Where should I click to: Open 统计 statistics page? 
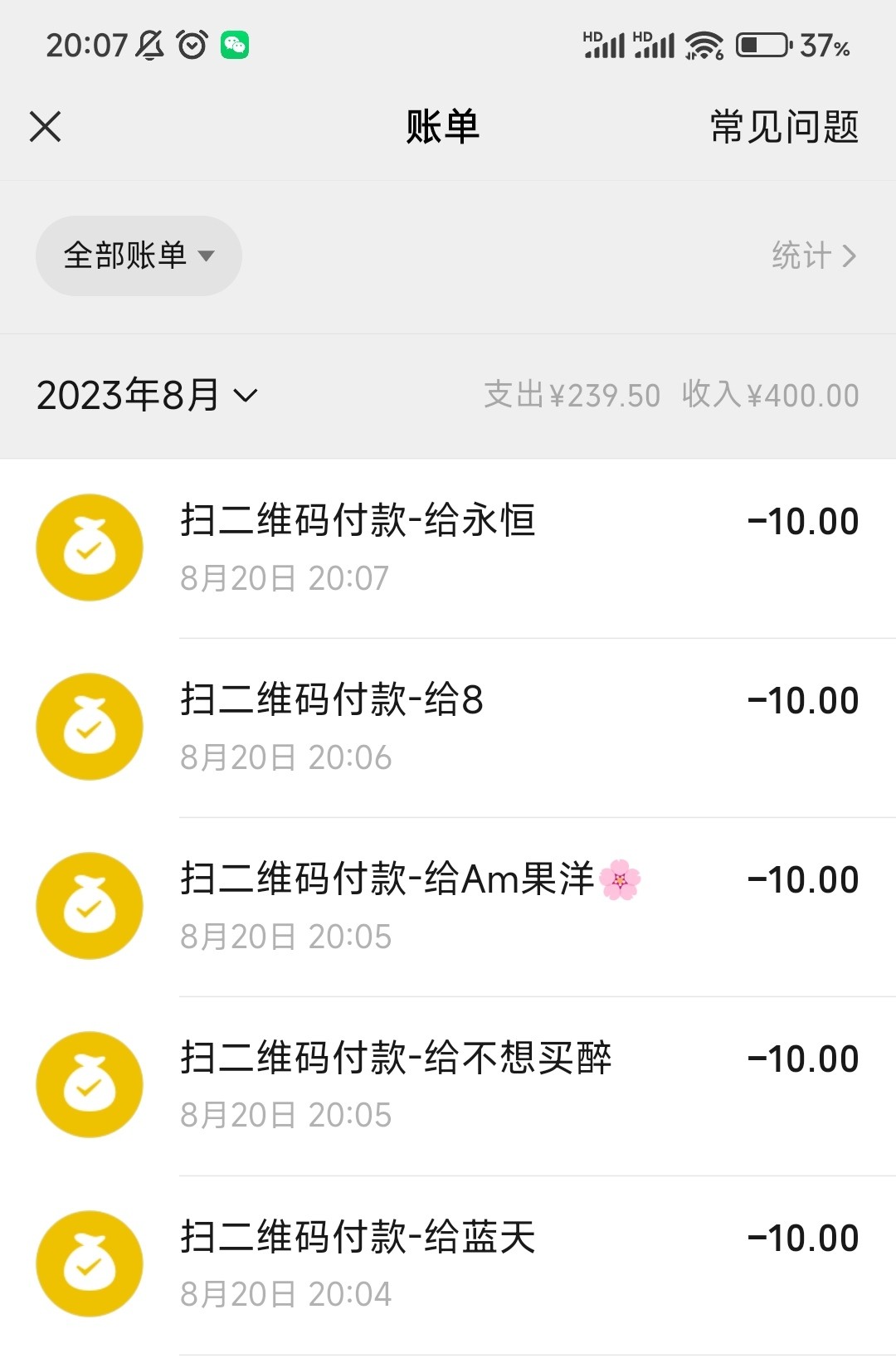(x=813, y=256)
